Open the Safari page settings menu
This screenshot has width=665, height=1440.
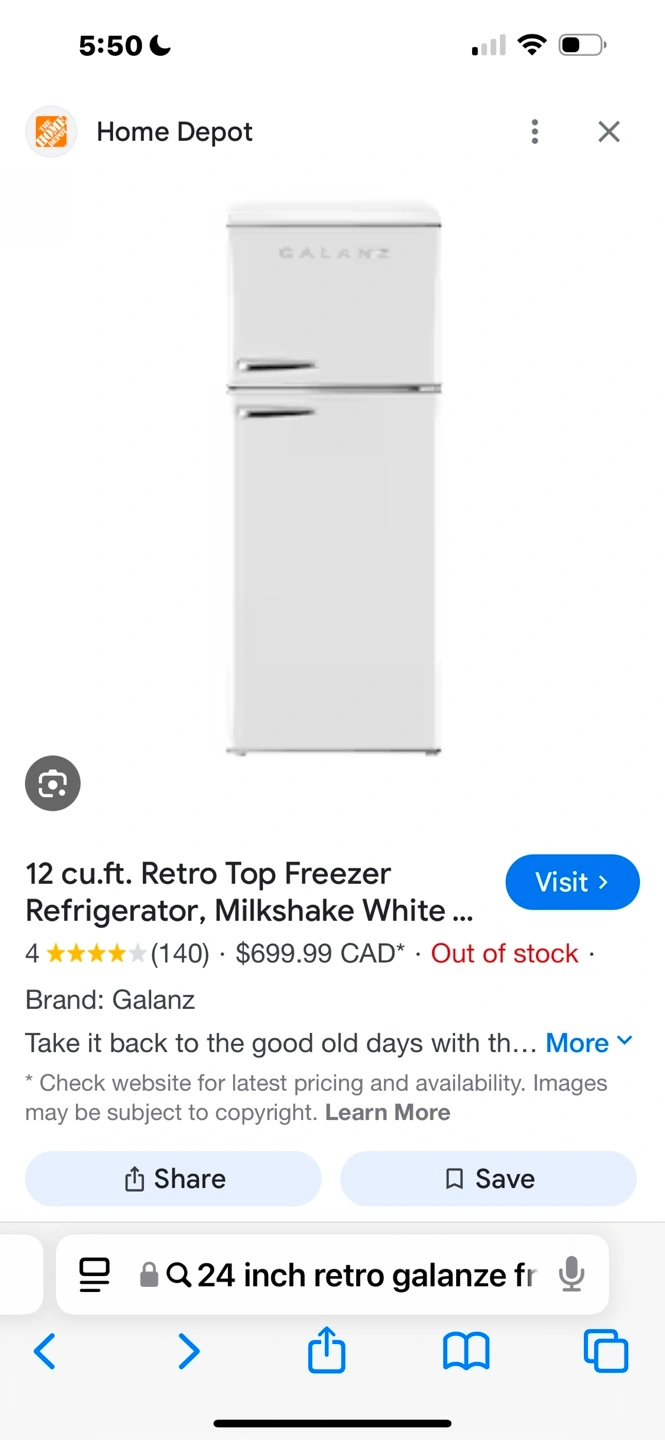(x=94, y=1275)
